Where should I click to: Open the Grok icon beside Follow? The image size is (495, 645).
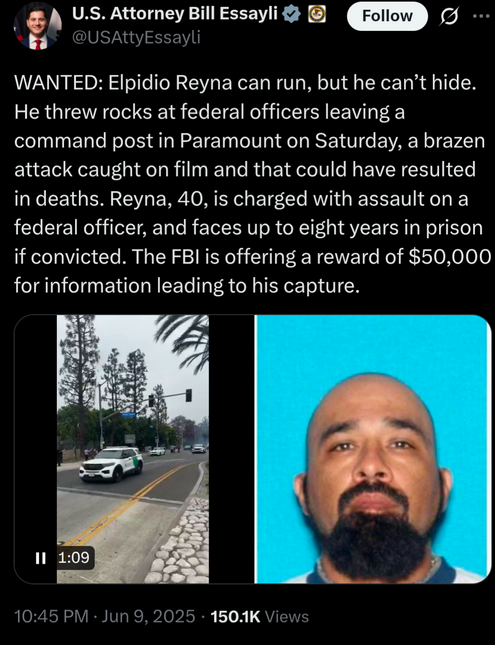pyautogui.click(x=449, y=17)
